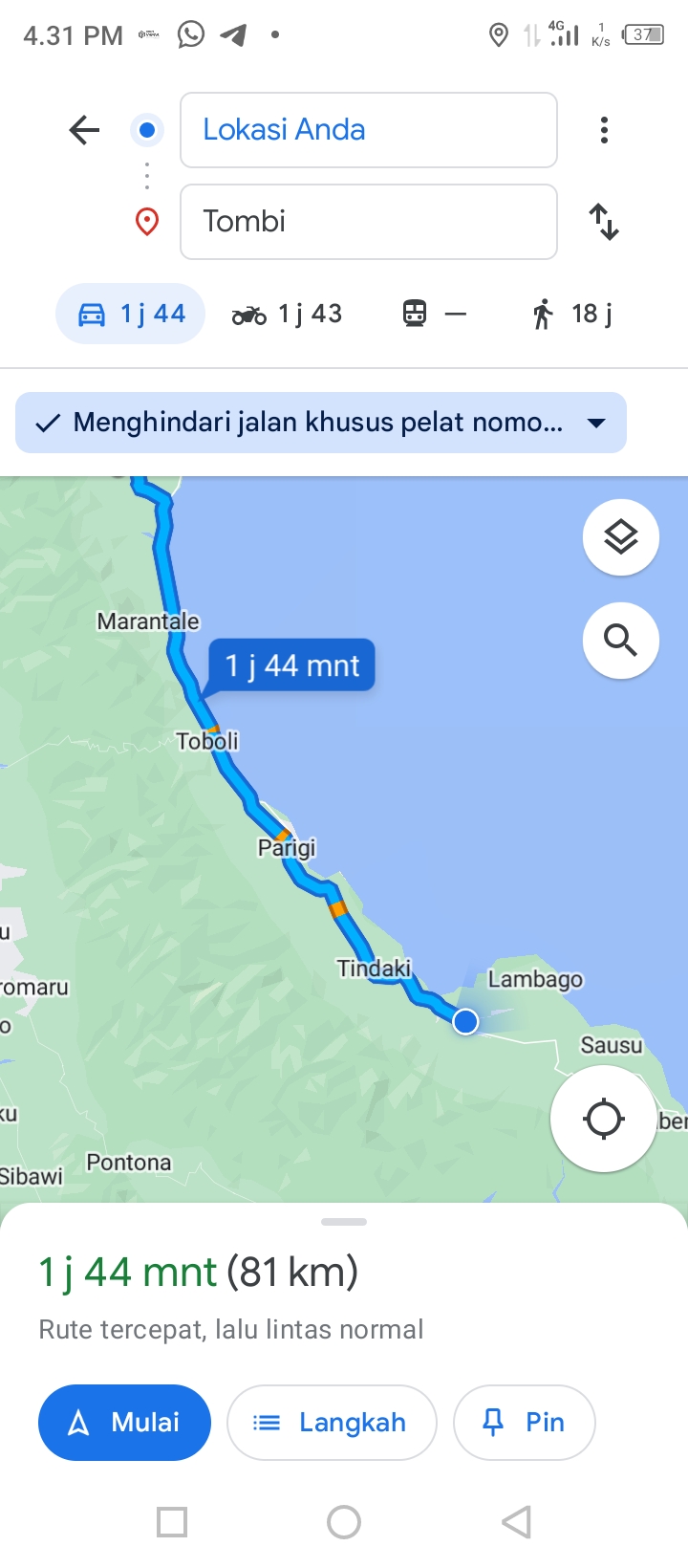Edit the Tombi destination field
The width and height of the screenshot is (688, 1568).
click(x=369, y=222)
